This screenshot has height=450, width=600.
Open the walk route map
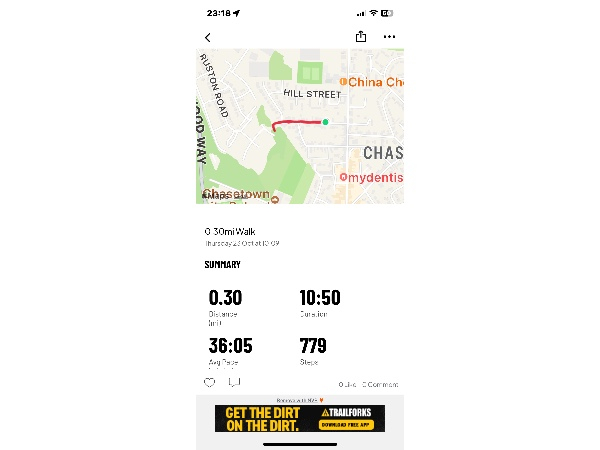[300, 125]
